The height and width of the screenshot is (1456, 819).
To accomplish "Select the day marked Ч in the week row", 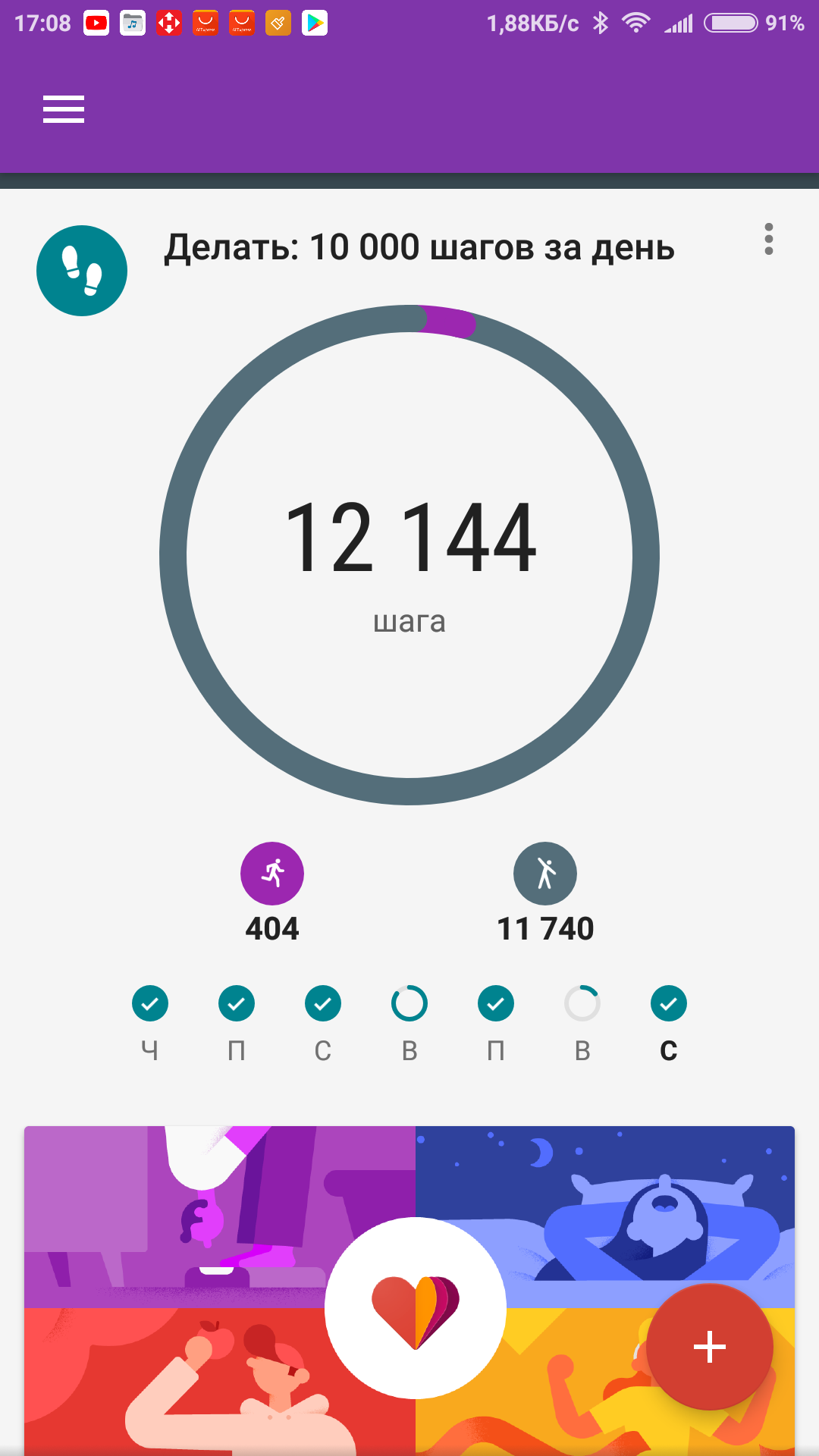I will pos(150,1004).
